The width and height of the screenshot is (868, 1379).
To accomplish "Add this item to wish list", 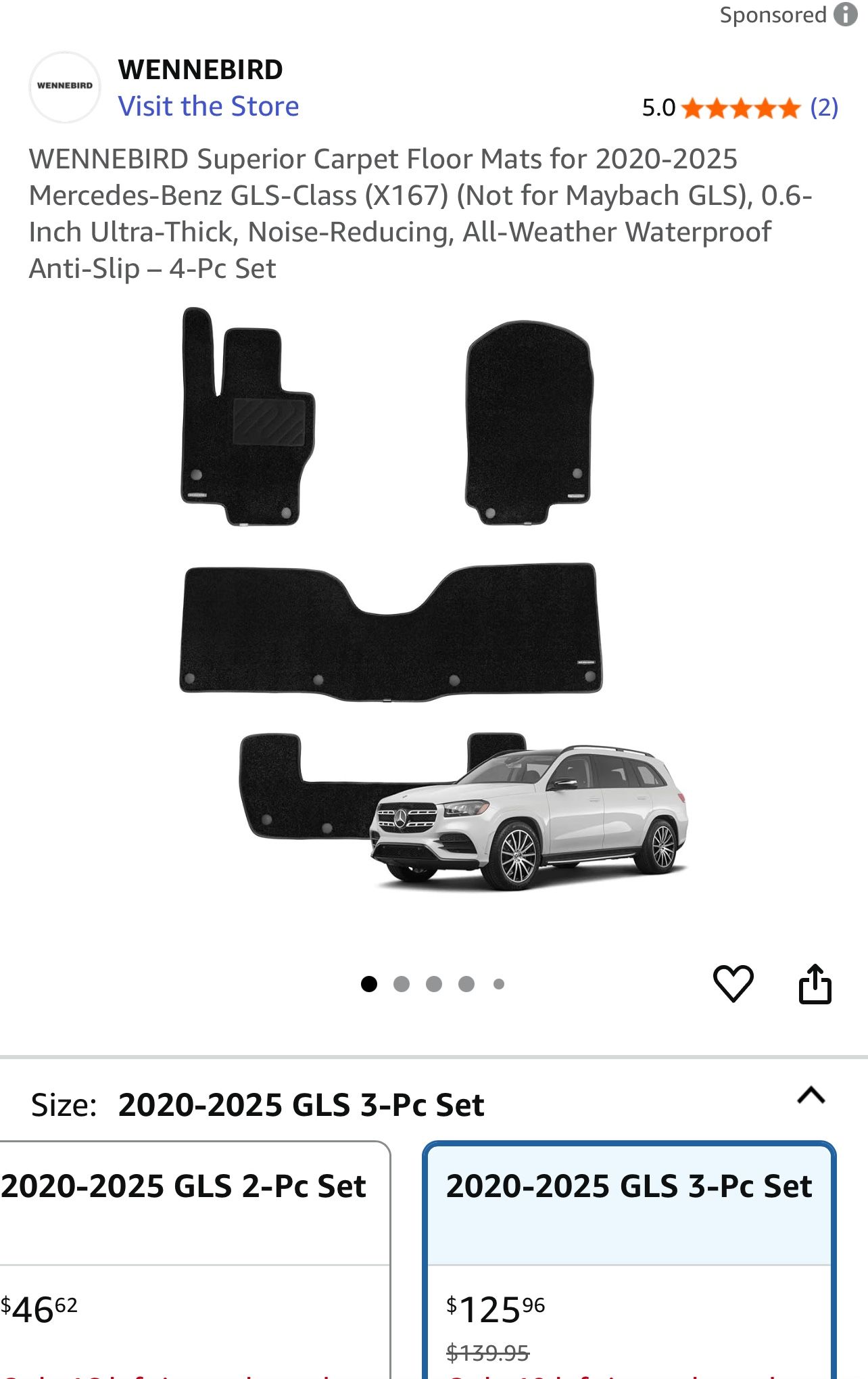I will (733, 983).
